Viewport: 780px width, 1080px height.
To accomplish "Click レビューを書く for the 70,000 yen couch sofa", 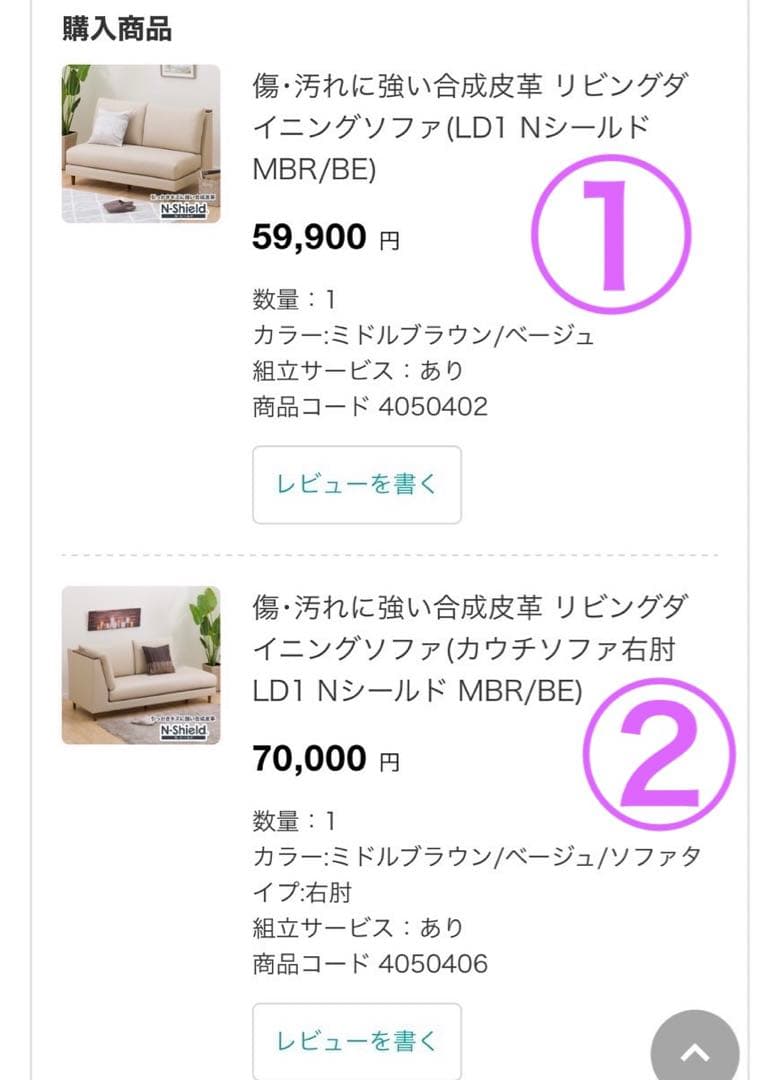I will pos(356,1040).
